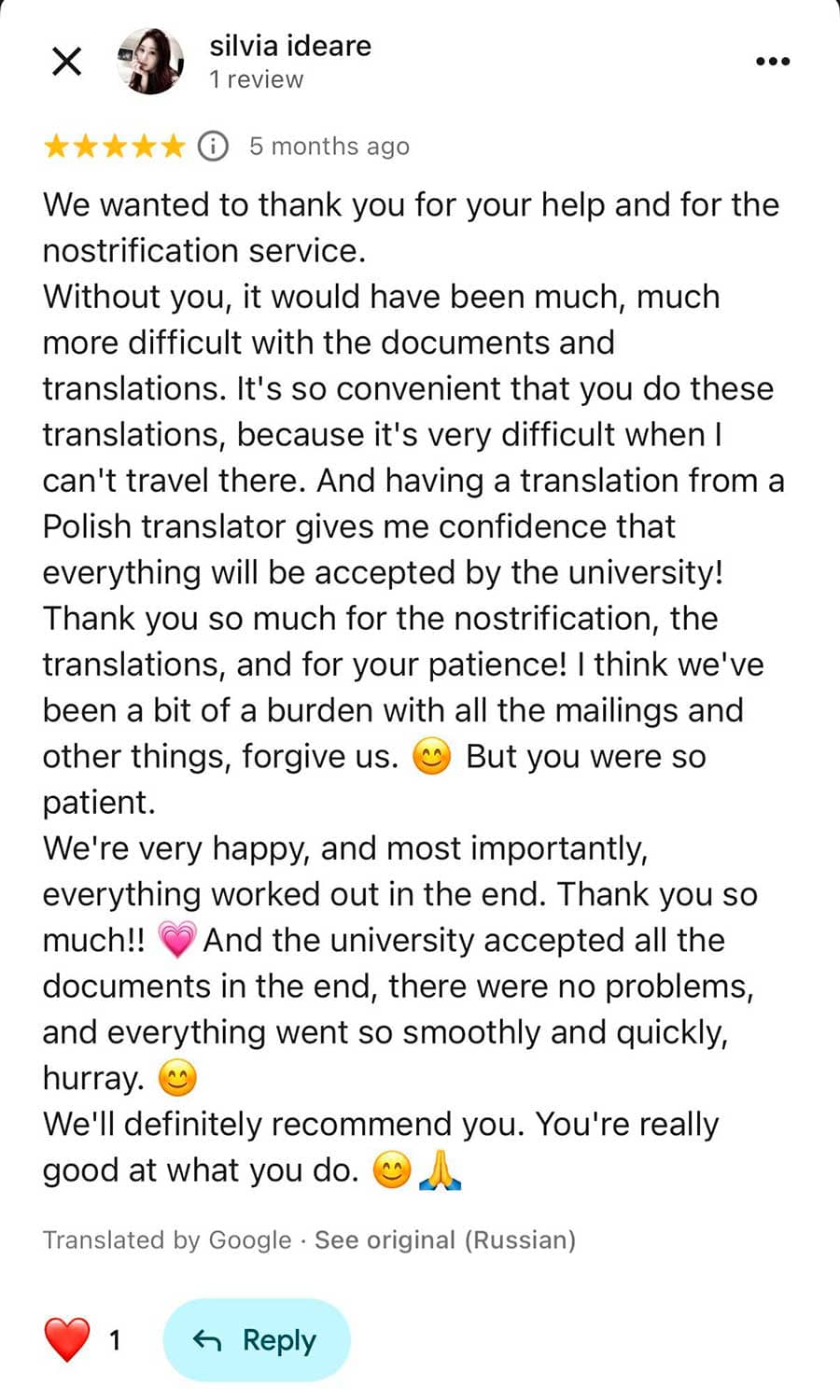Viewport: 840px width, 1400px height.
Task: Open the review options via the ellipsis
Action: pyautogui.click(x=772, y=62)
